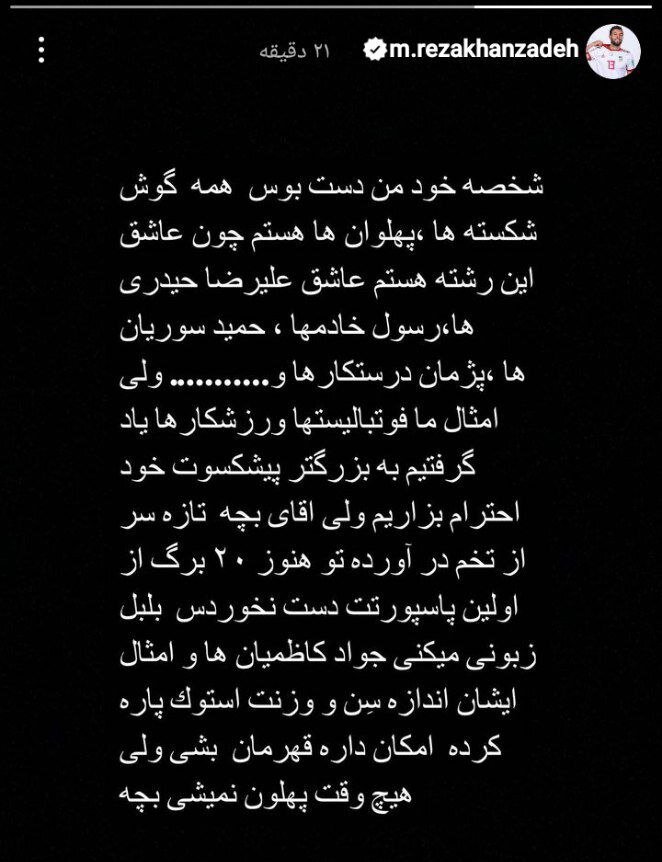Open the three-dot story options menu
The height and width of the screenshot is (862, 662).
click(x=41, y=49)
